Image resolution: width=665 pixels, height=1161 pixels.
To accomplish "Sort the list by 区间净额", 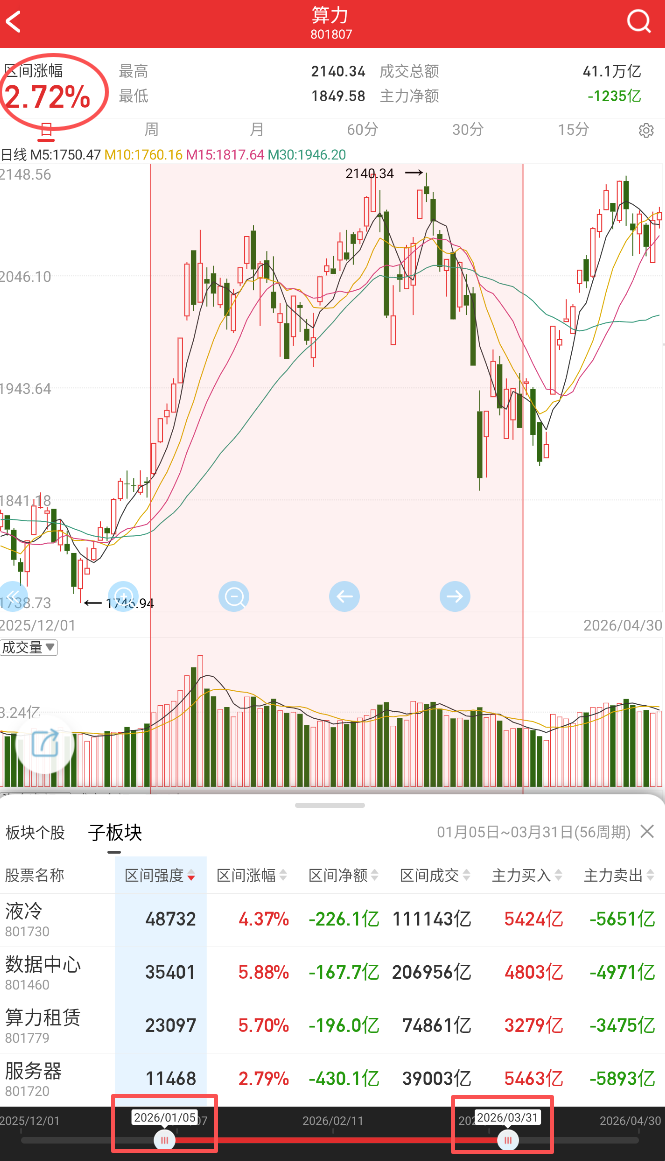I will [344, 875].
